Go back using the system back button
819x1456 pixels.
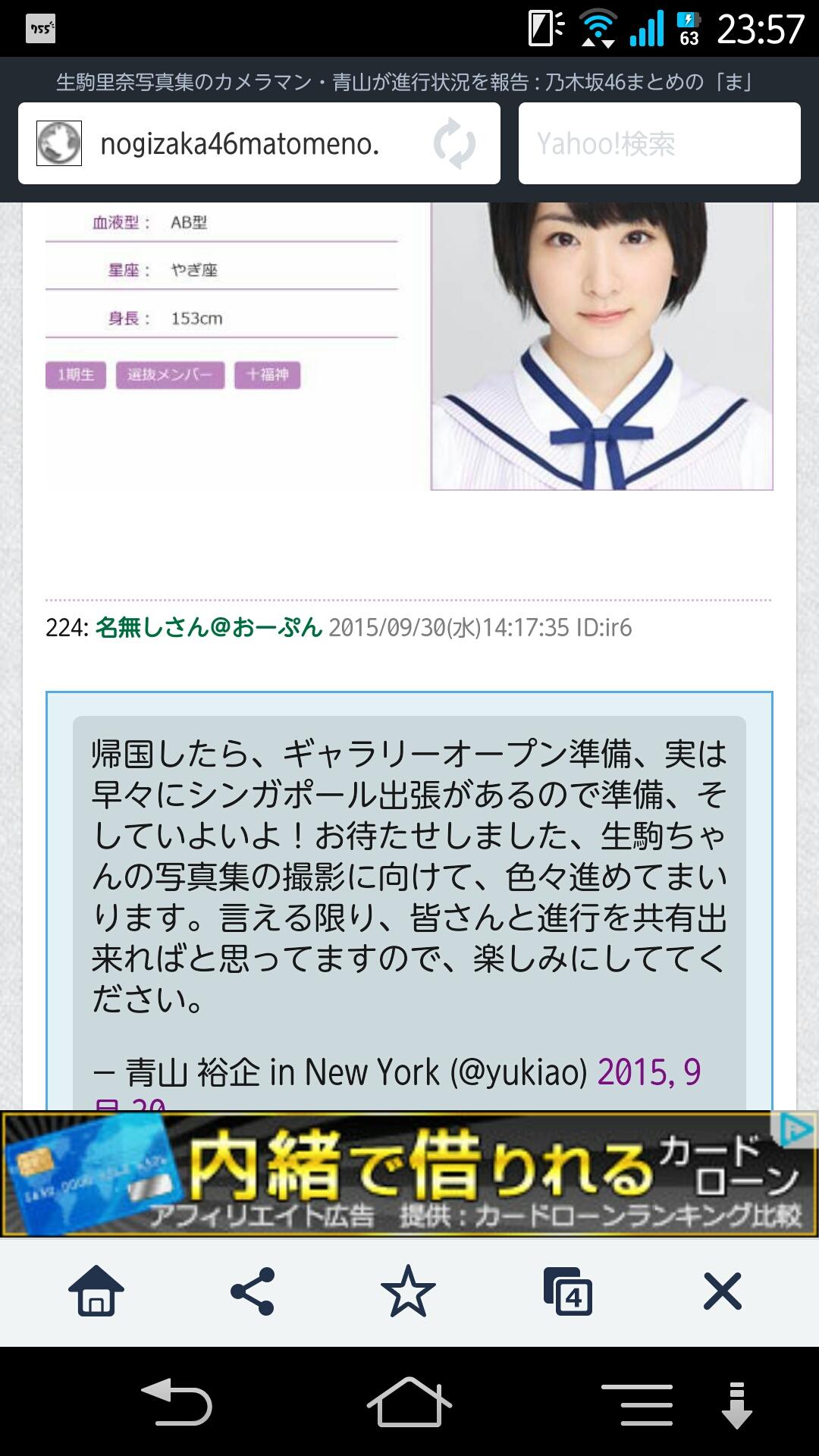point(177,1401)
